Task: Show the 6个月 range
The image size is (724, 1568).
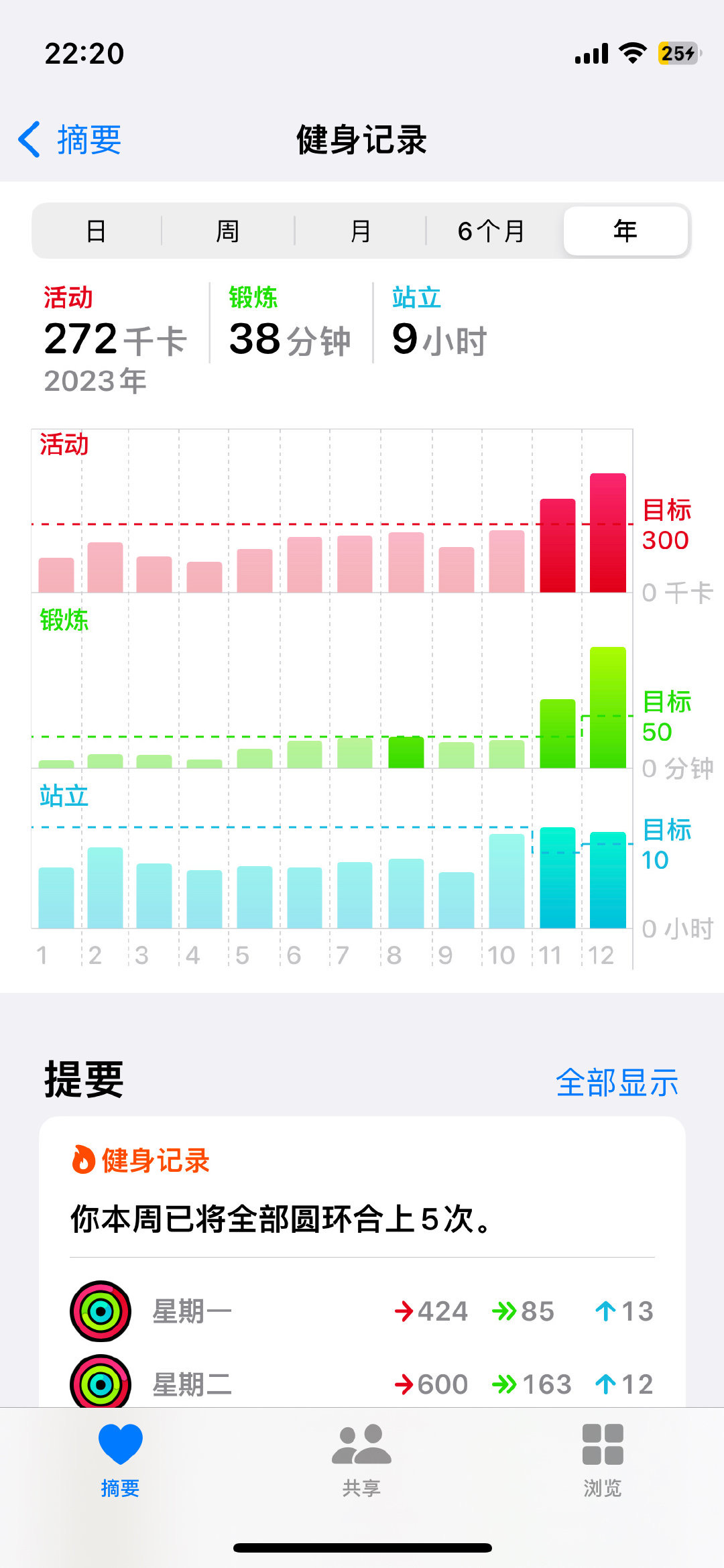Action: point(491,231)
